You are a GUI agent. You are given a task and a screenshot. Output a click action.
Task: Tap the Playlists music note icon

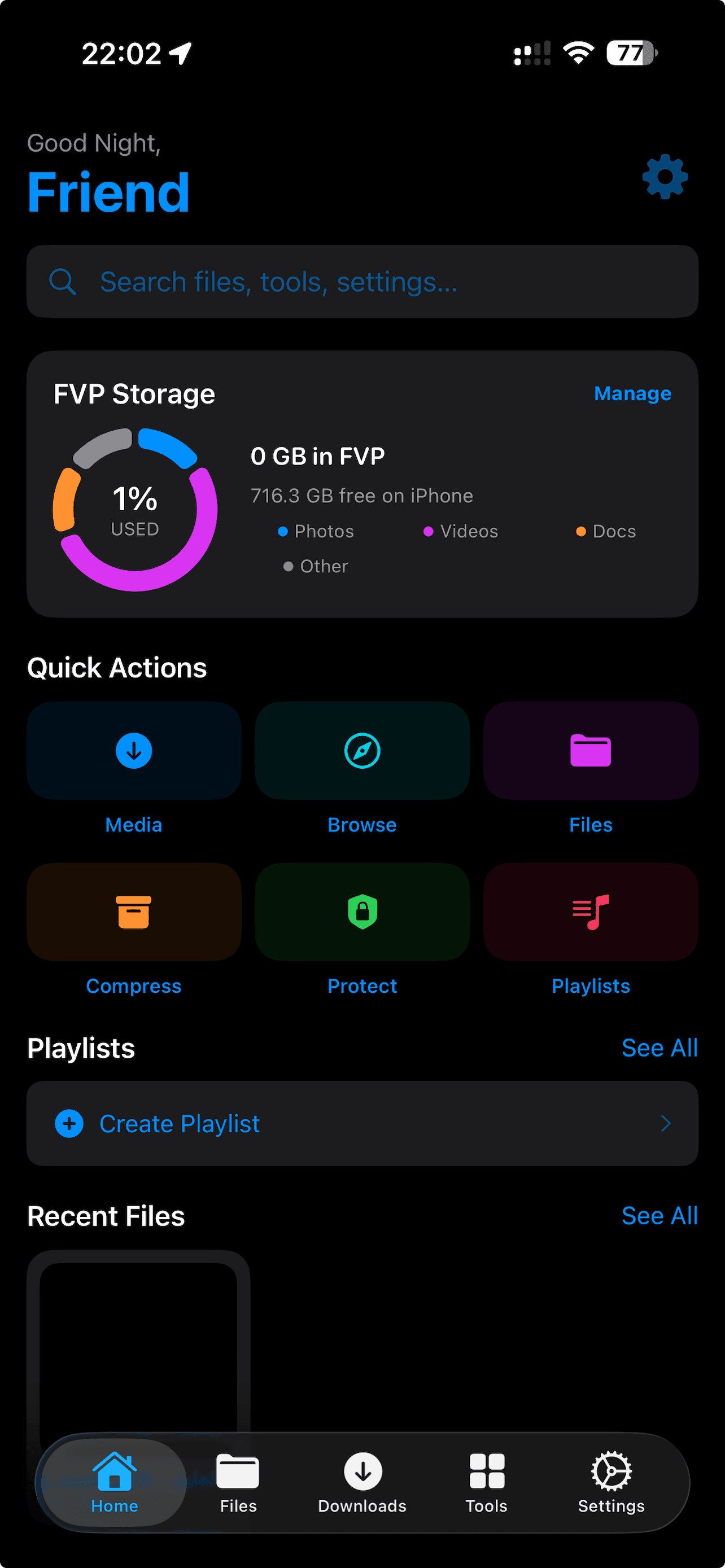[590, 911]
